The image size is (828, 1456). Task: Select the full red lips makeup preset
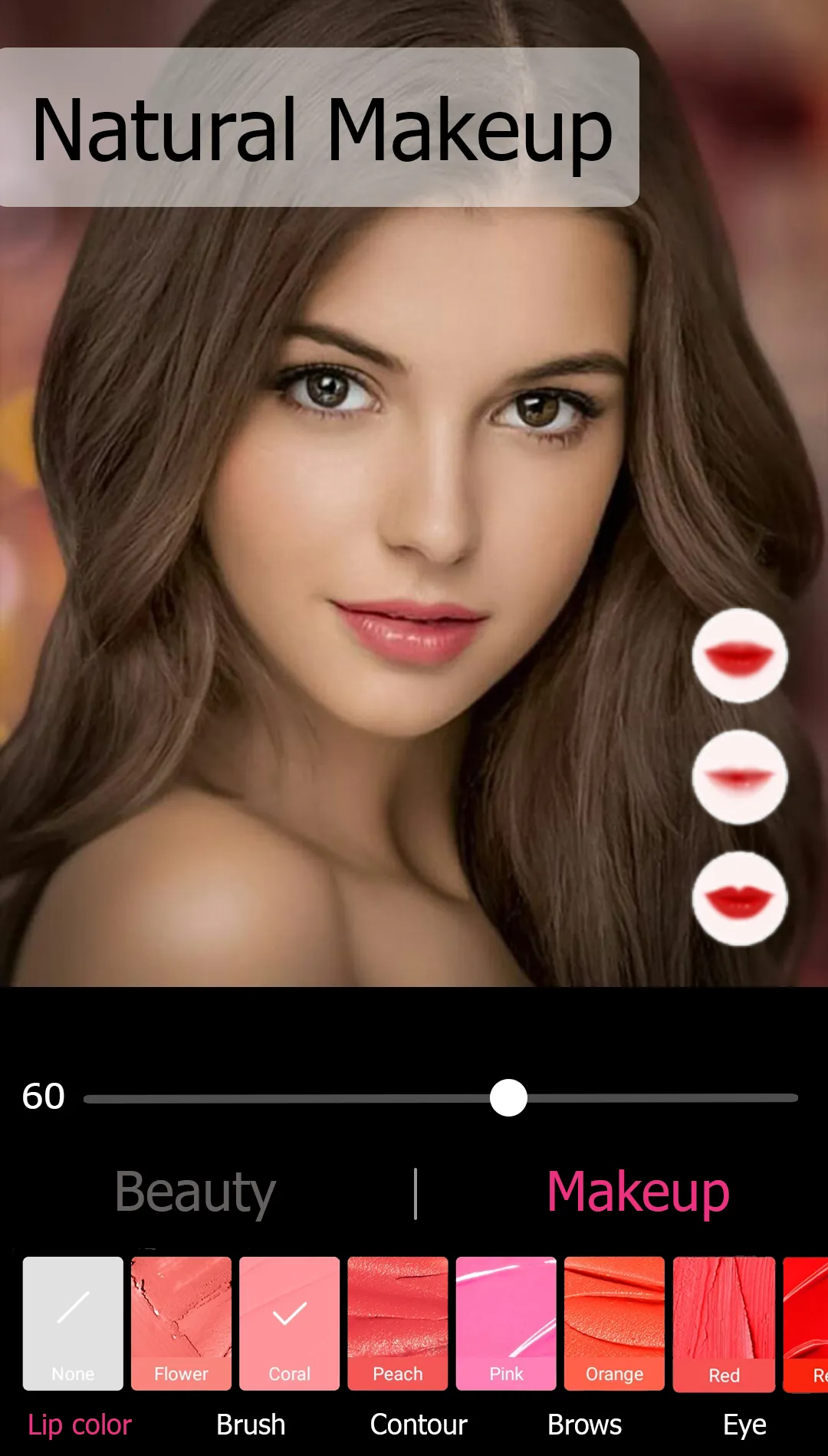[x=740, y=655]
